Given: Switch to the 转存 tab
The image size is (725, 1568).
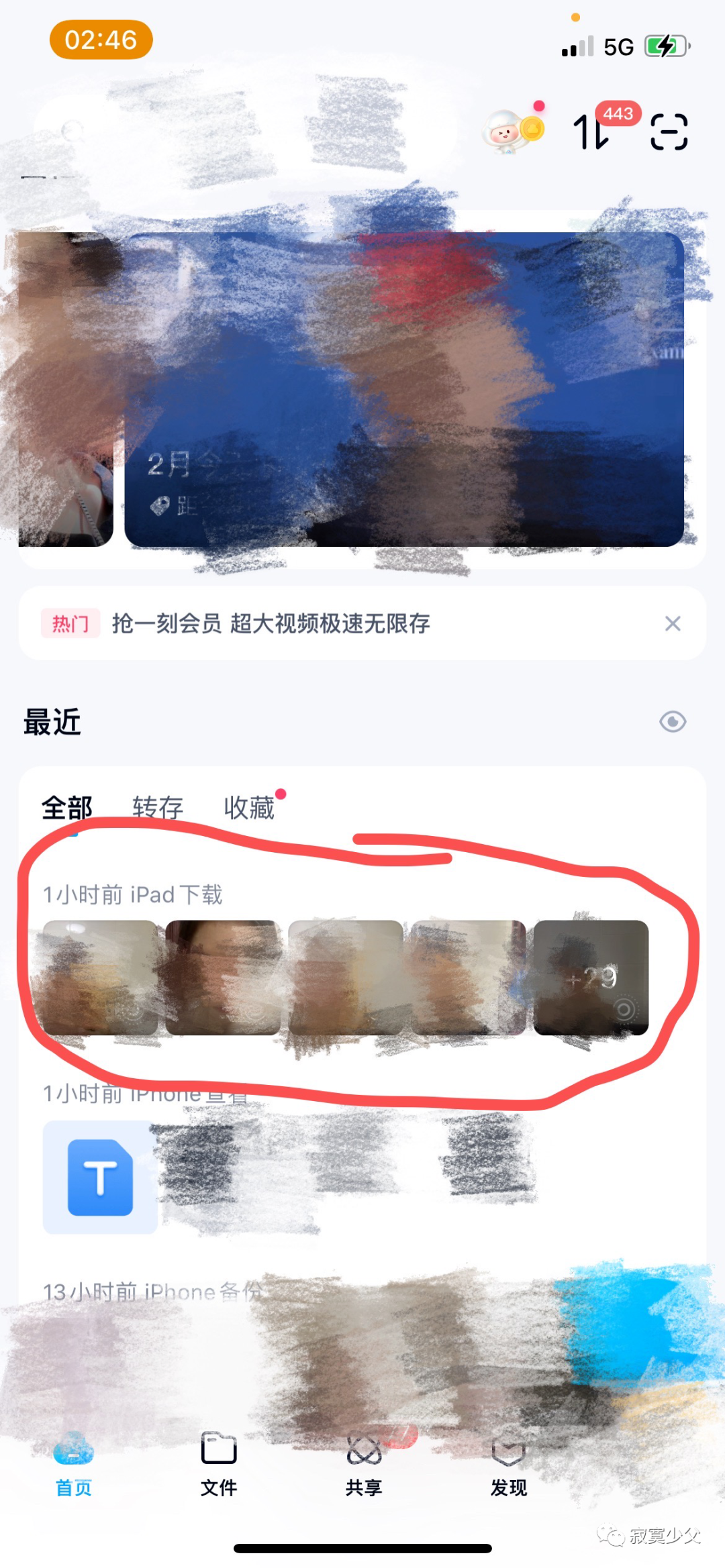Looking at the screenshot, I should [x=158, y=807].
